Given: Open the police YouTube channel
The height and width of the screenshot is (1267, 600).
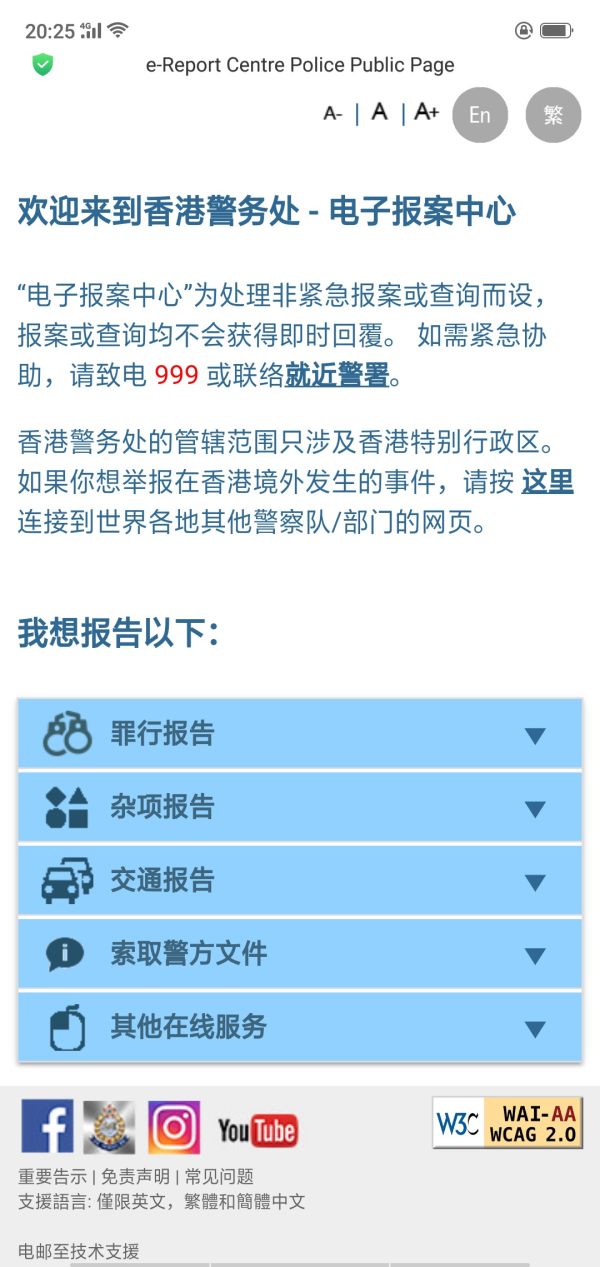Looking at the screenshot, I should click(x=258, y=1131).
